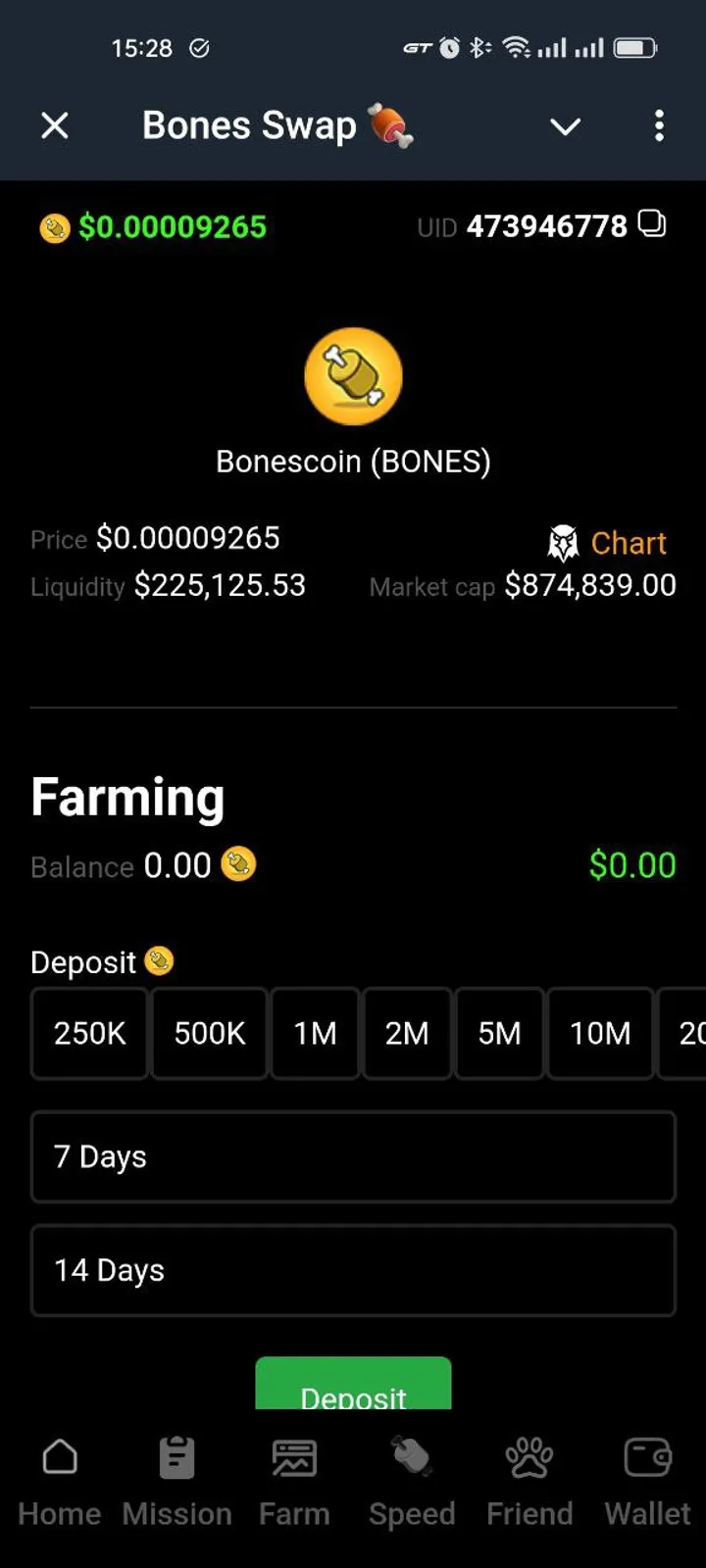Open the three-dot overflow menu

[659, 125]
